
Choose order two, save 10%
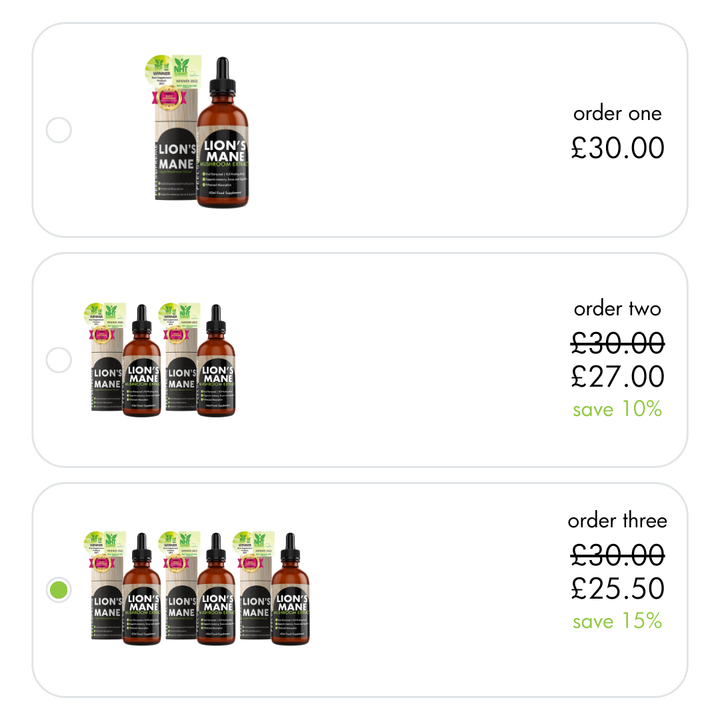tap(59, 360)
